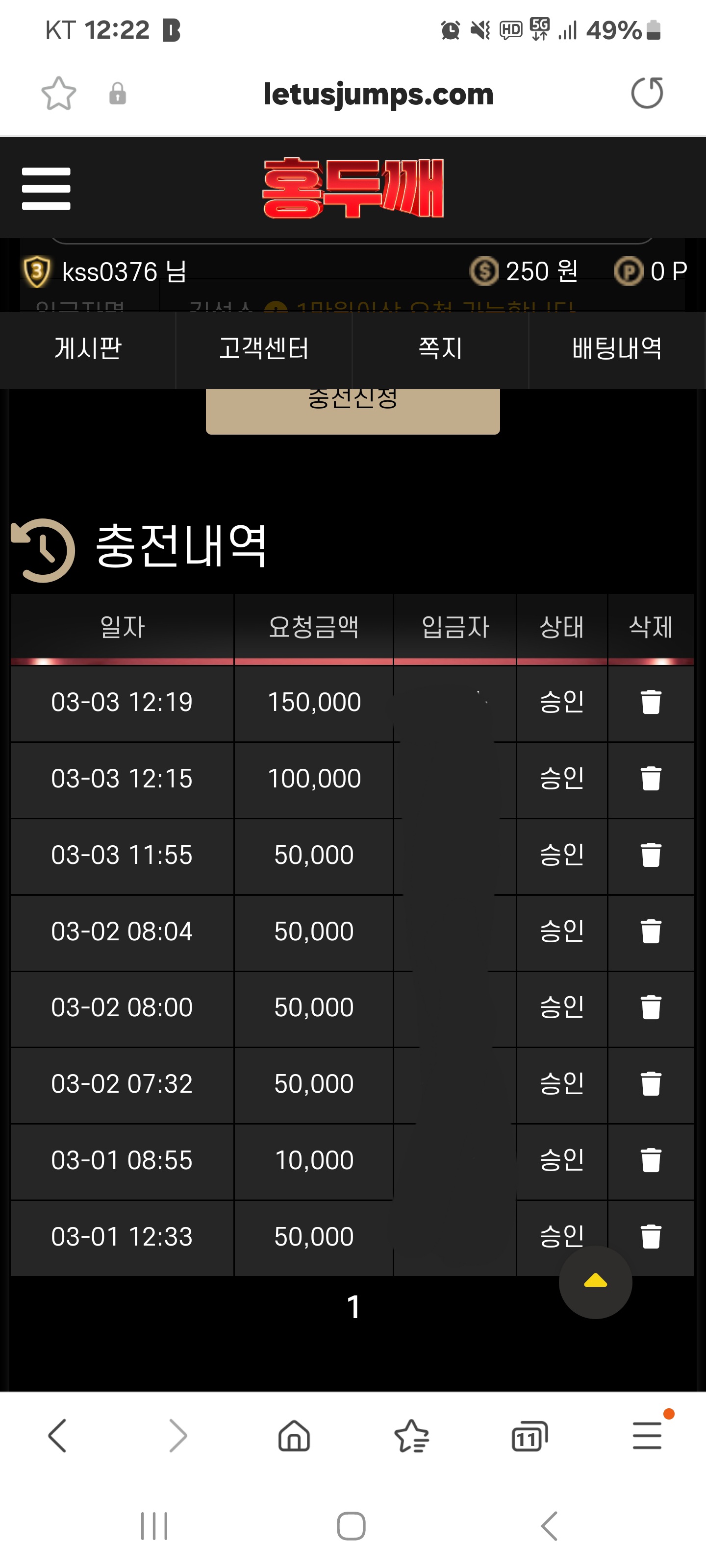The image size is (706, 1568).
Task: Remove the 03-02 07:32 entry
Action: (x=651, y=1083)
